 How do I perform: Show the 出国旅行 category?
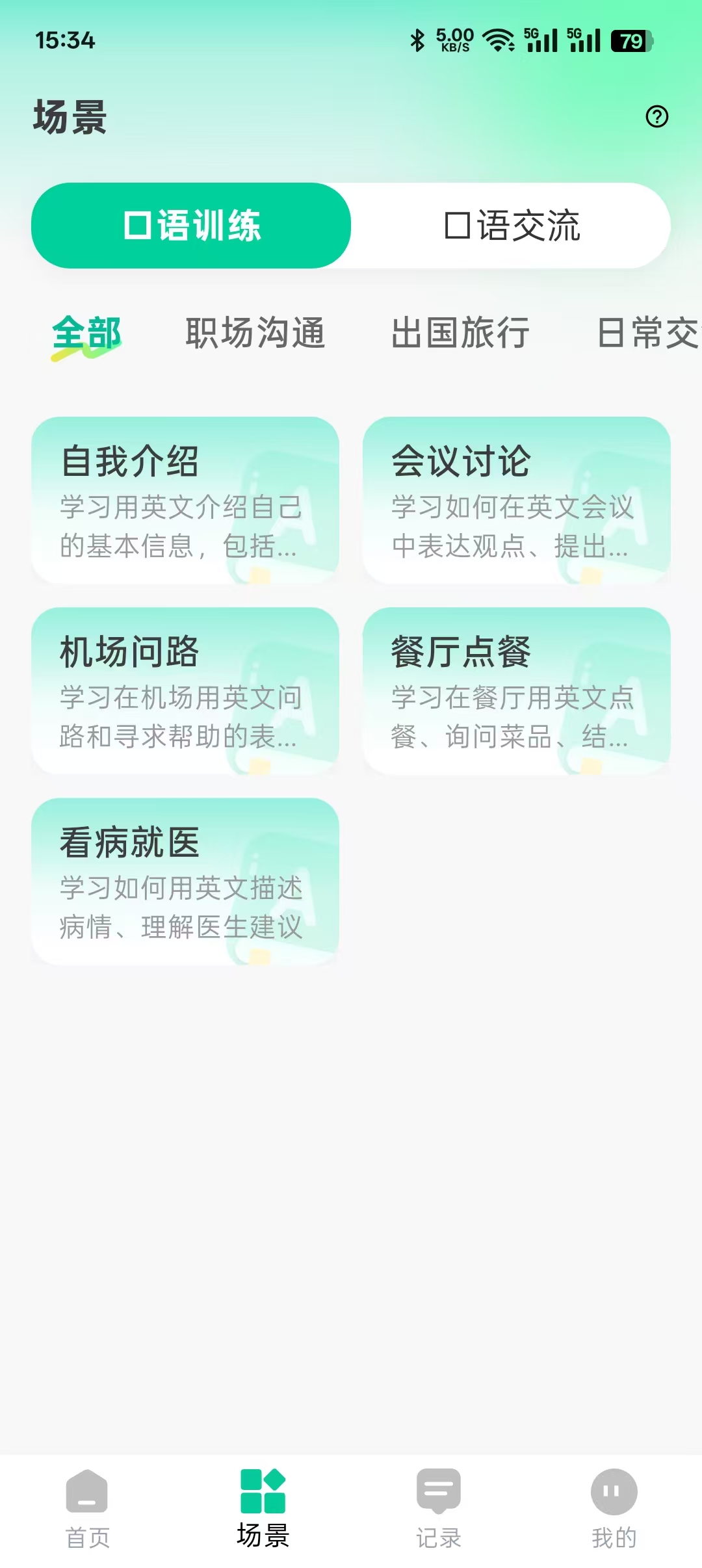tap(460, 334)
